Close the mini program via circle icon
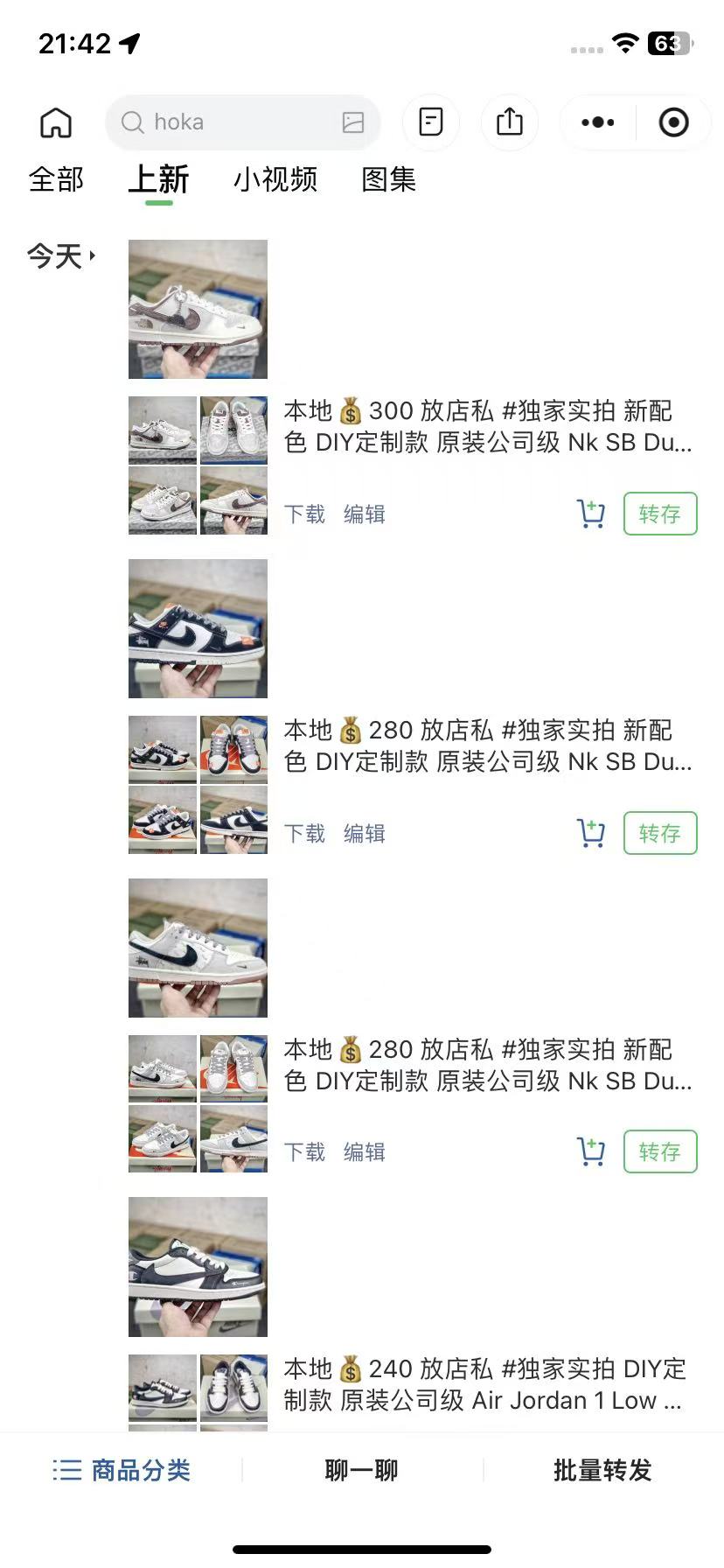 point(673,122)
